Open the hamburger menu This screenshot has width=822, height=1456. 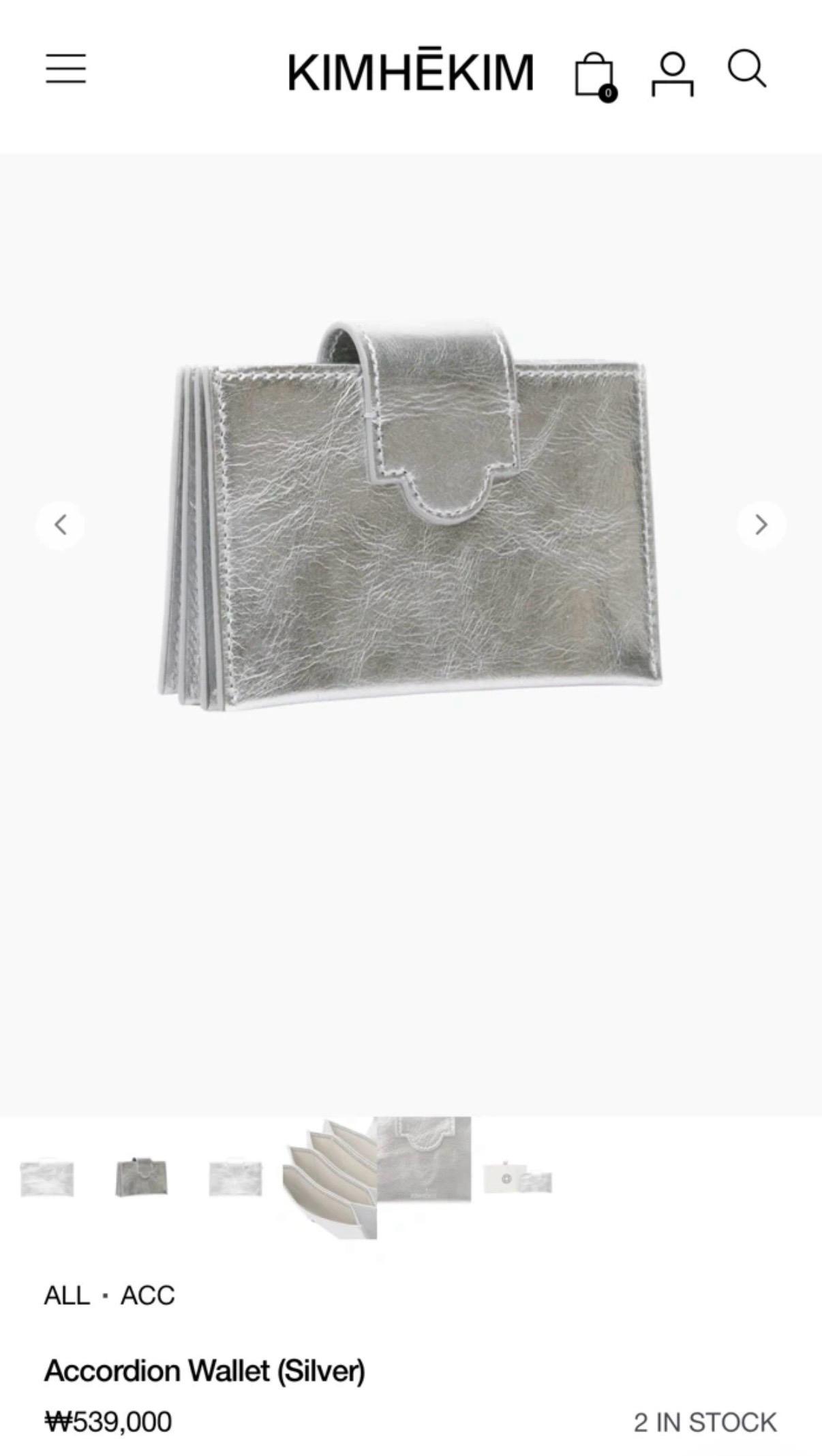point(66,69)
